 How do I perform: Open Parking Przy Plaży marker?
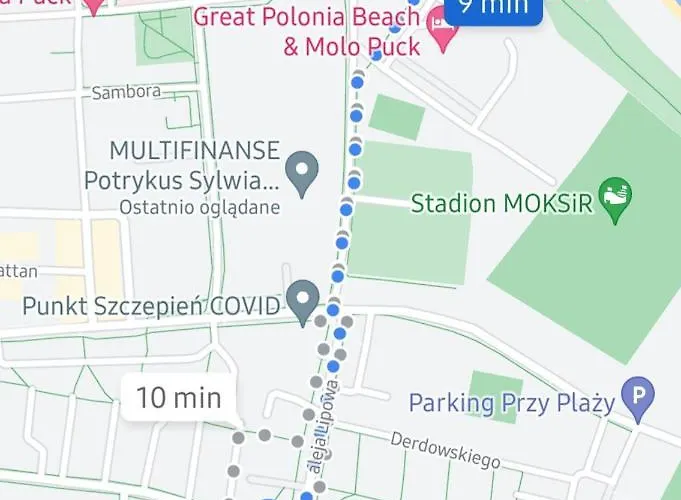[x=636, y=399]
